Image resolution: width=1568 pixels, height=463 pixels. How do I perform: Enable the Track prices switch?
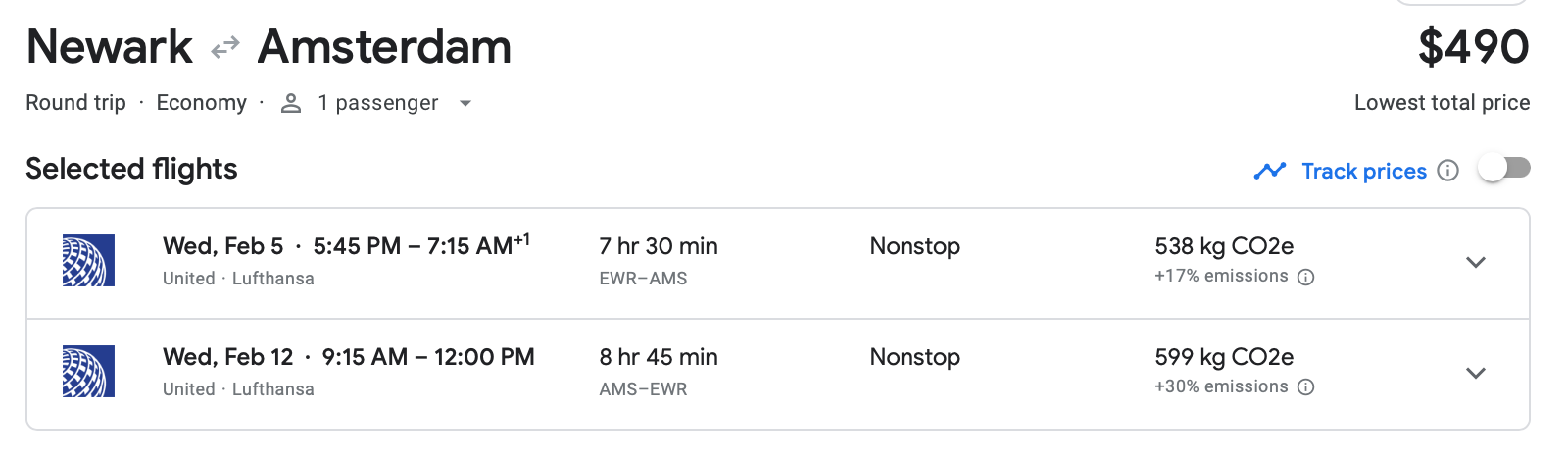coord(1503,169)
